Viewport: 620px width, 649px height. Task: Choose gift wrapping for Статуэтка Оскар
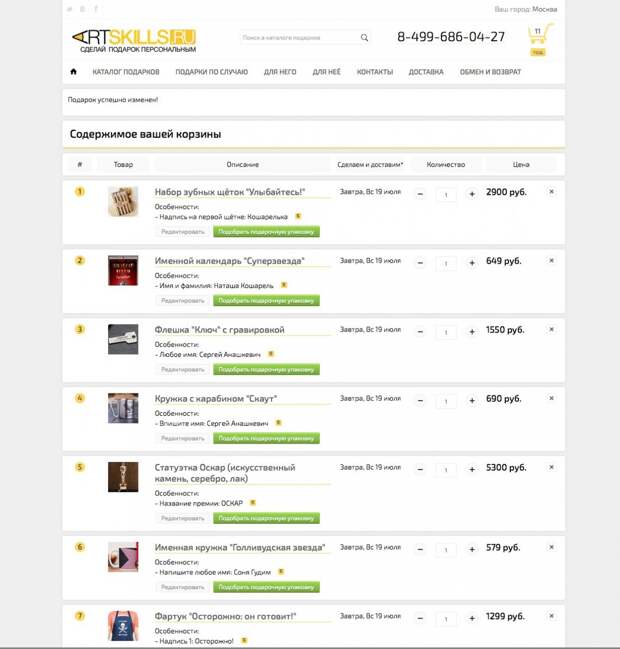tap(266, 518)
